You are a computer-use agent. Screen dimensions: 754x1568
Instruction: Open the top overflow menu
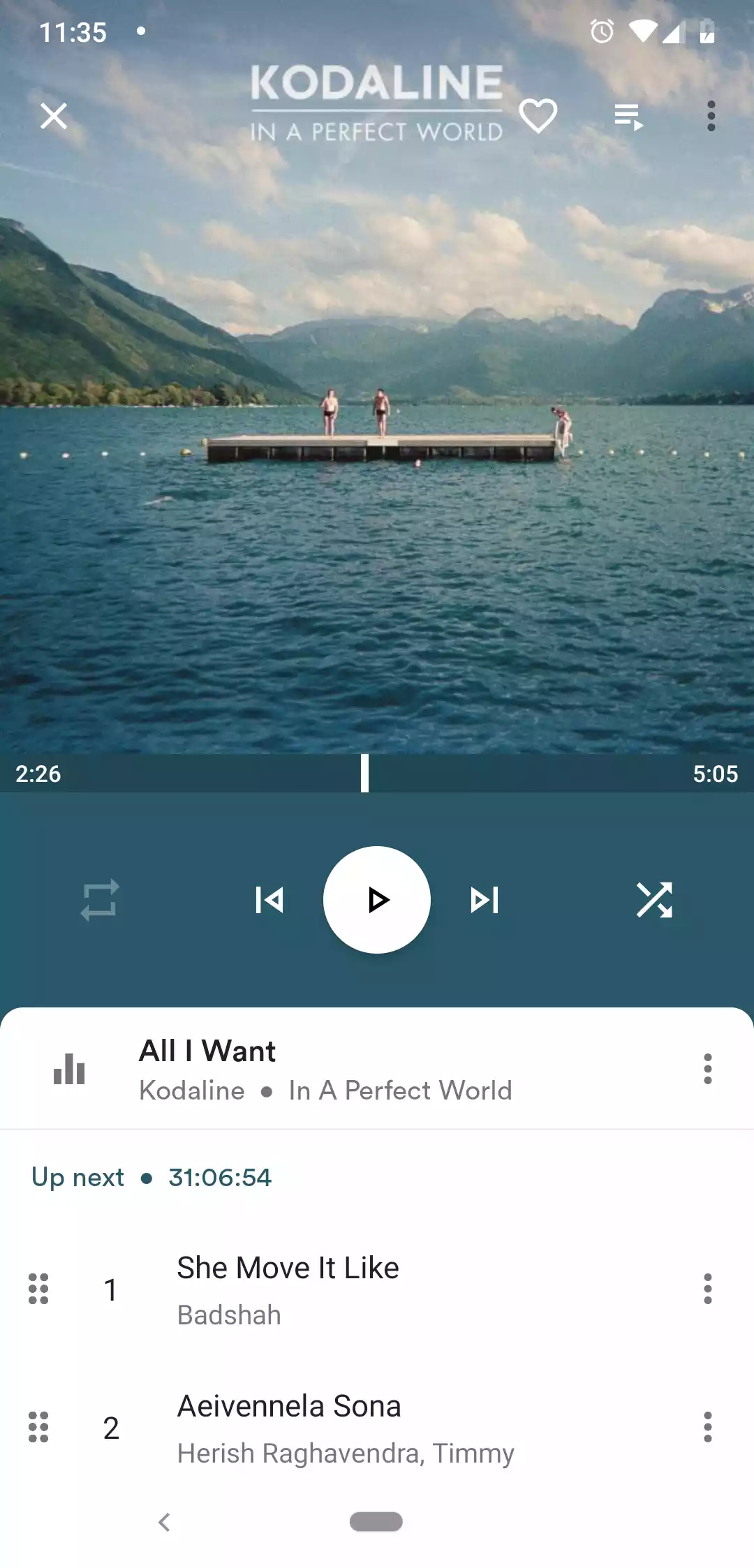click(711, 116)
